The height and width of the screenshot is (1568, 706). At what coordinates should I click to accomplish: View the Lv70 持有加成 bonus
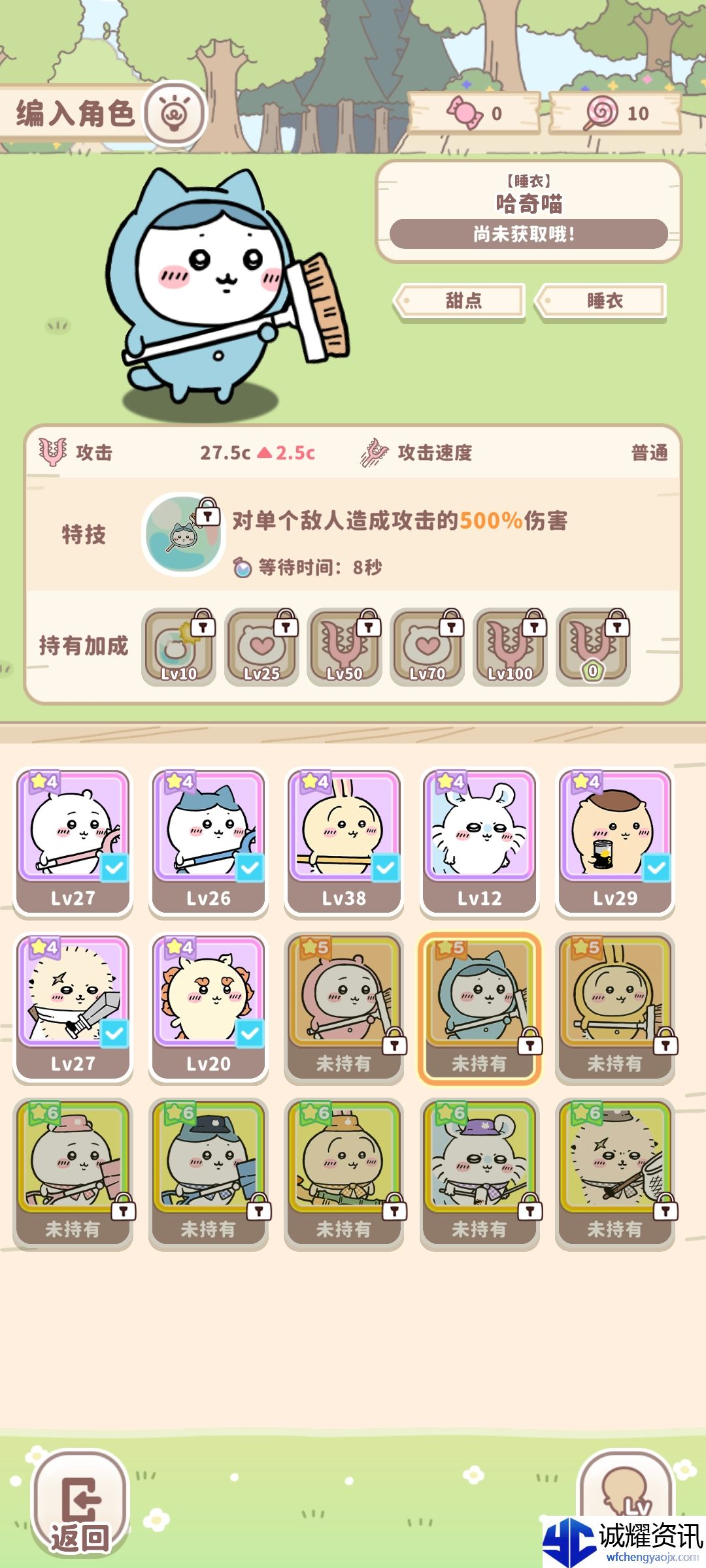coord(428,647)
